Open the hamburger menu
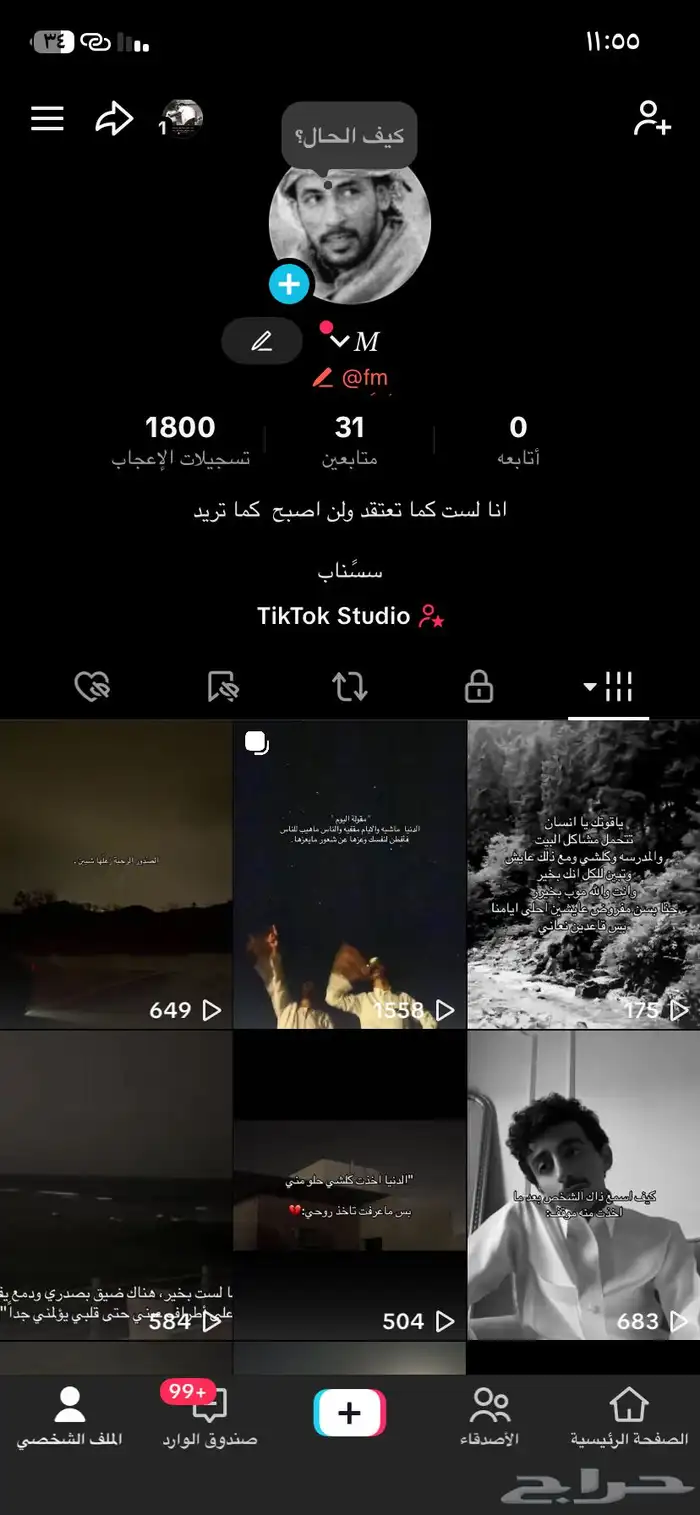This screenshot has width=700, height=1515. pos(47,119)
